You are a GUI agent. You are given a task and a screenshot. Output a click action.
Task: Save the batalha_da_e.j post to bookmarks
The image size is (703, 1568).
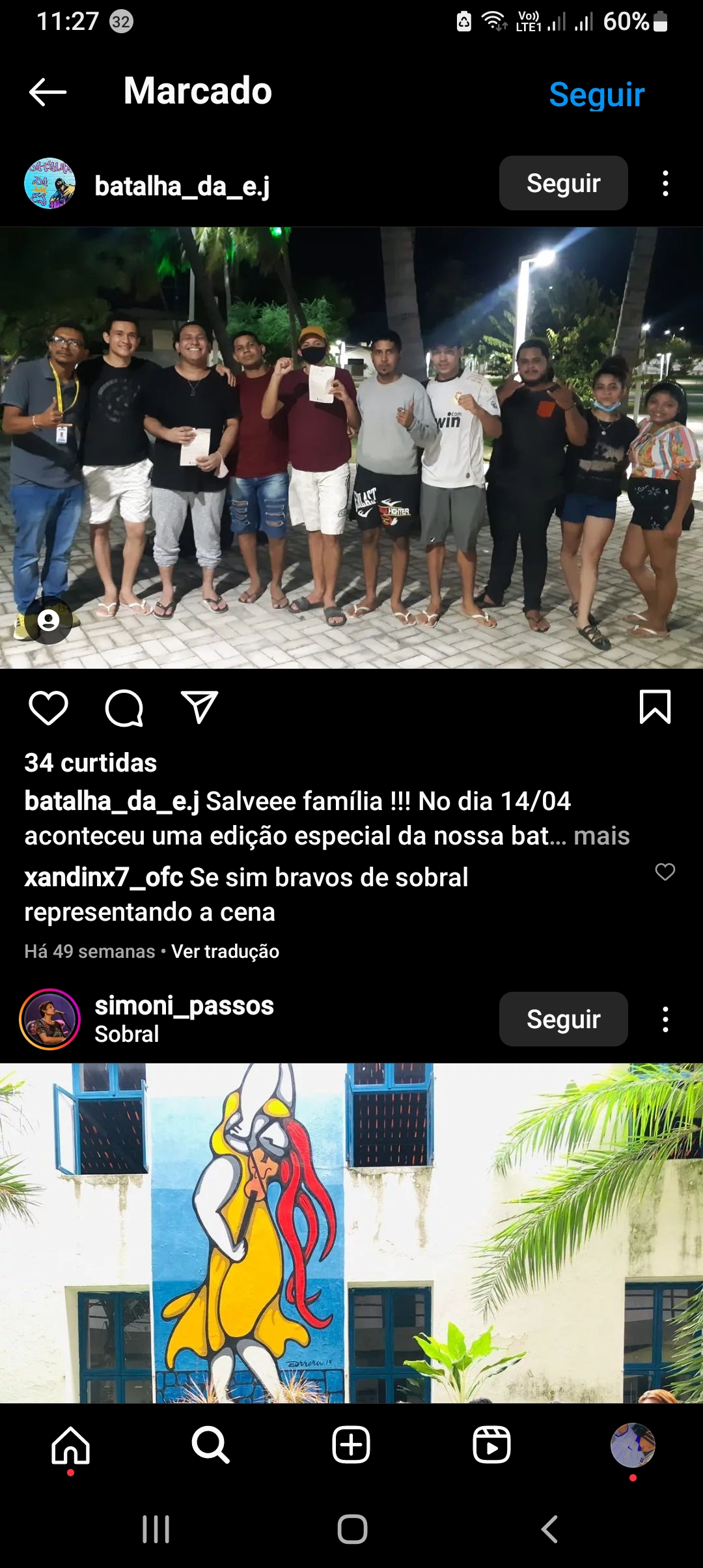(655, 708)
